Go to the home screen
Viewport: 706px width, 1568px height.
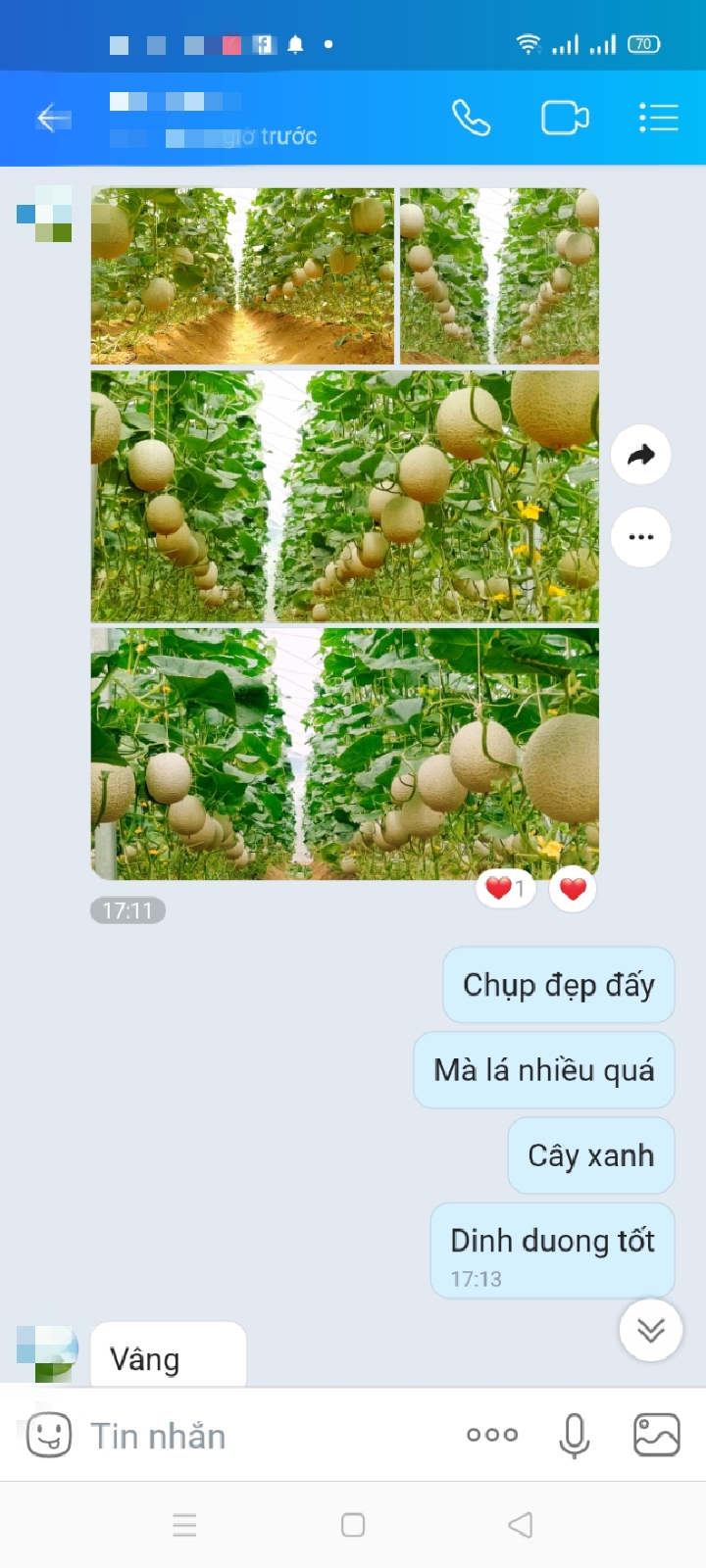[x=353, y=1525]
